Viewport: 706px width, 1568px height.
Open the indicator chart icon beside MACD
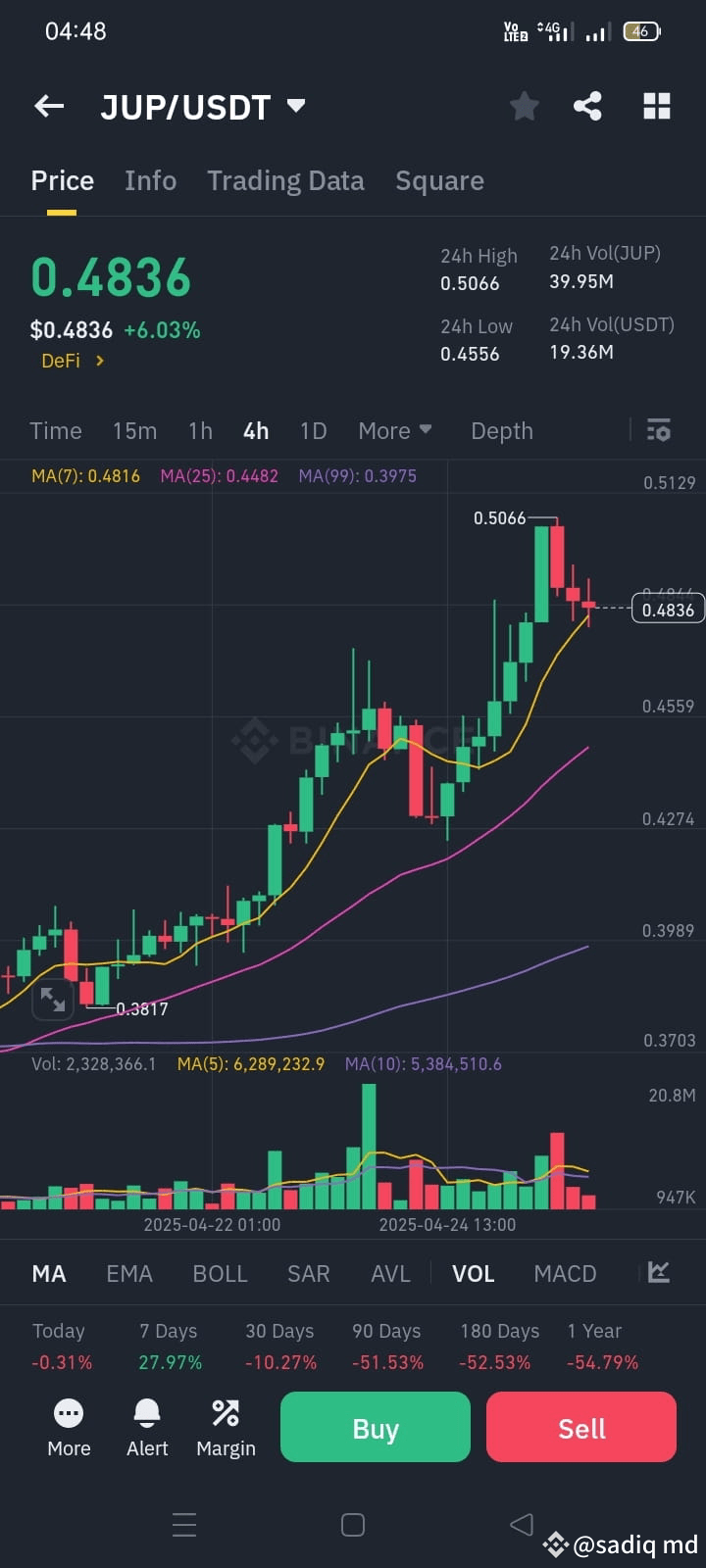pos(657,1272)
